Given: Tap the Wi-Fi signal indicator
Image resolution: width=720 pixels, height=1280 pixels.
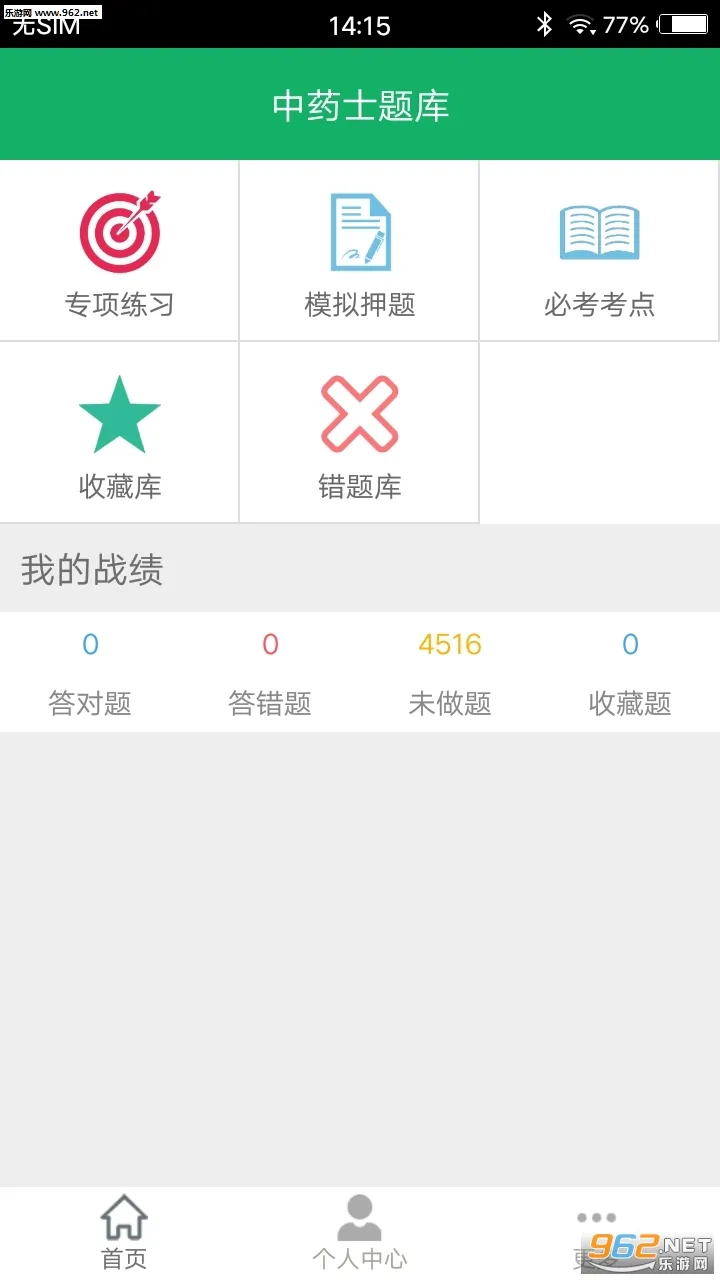Looking at the screenshot, I should tap(583, 24).
